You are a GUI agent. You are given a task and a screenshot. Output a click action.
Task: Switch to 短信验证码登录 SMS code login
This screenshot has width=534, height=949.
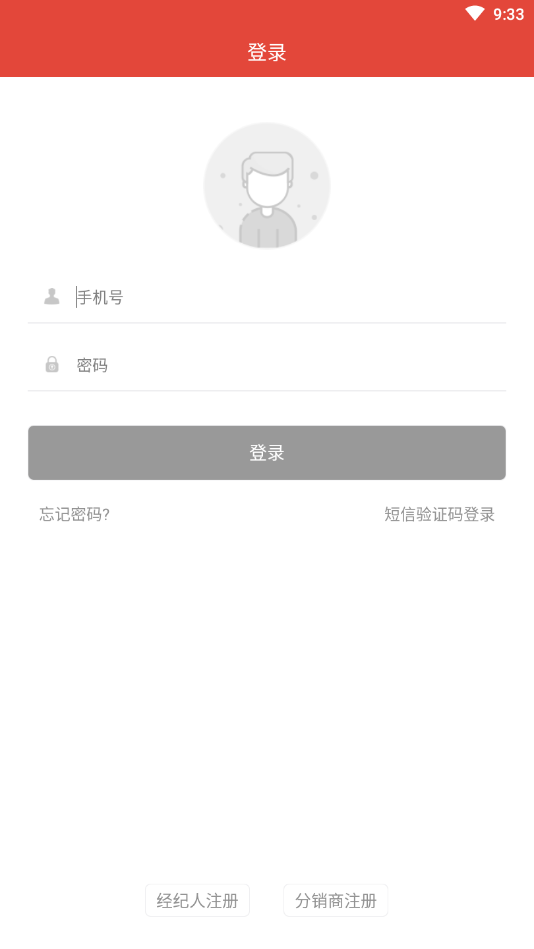tap(440, 515)
